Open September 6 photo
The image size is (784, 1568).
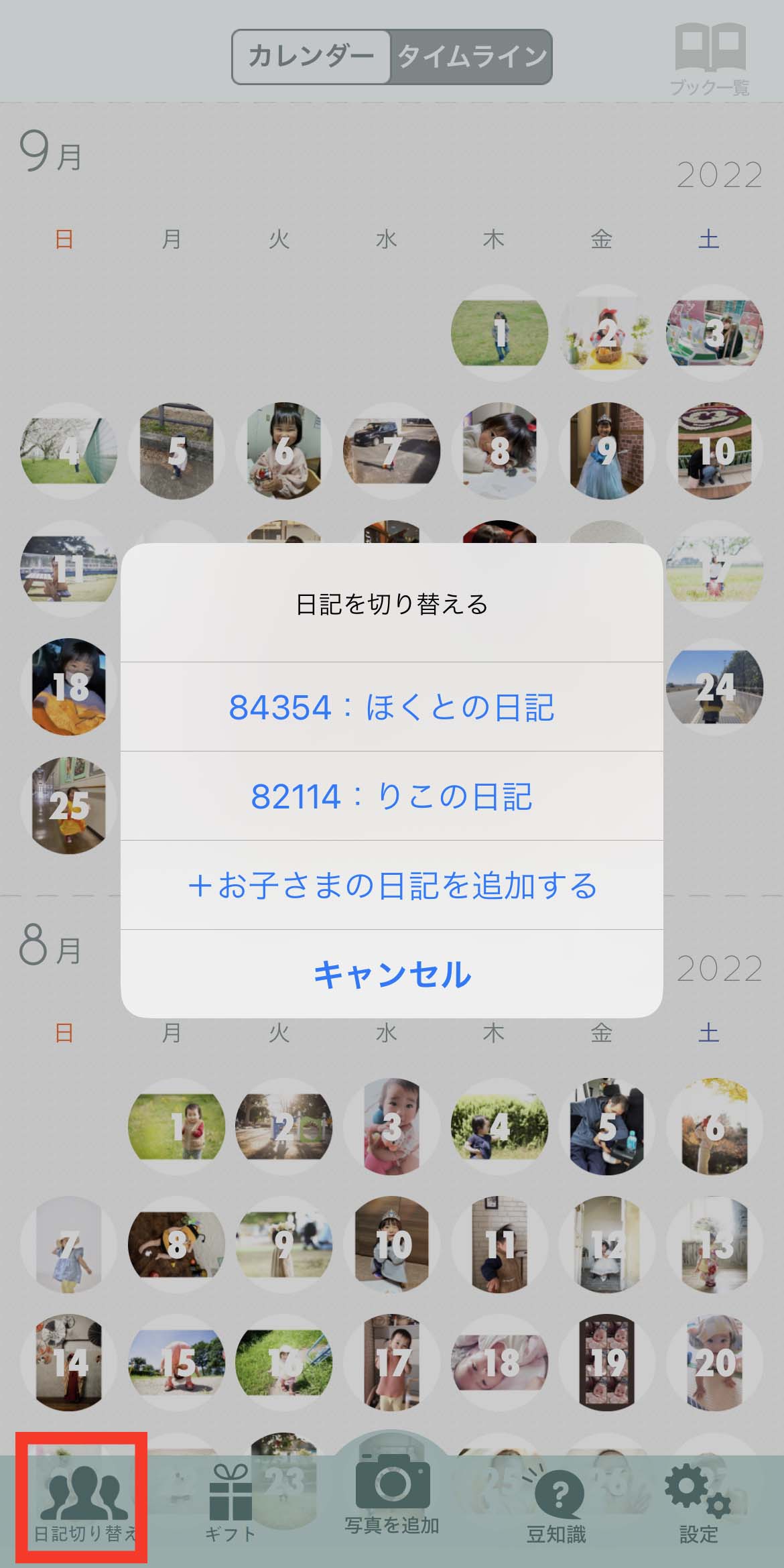[284, 450]
